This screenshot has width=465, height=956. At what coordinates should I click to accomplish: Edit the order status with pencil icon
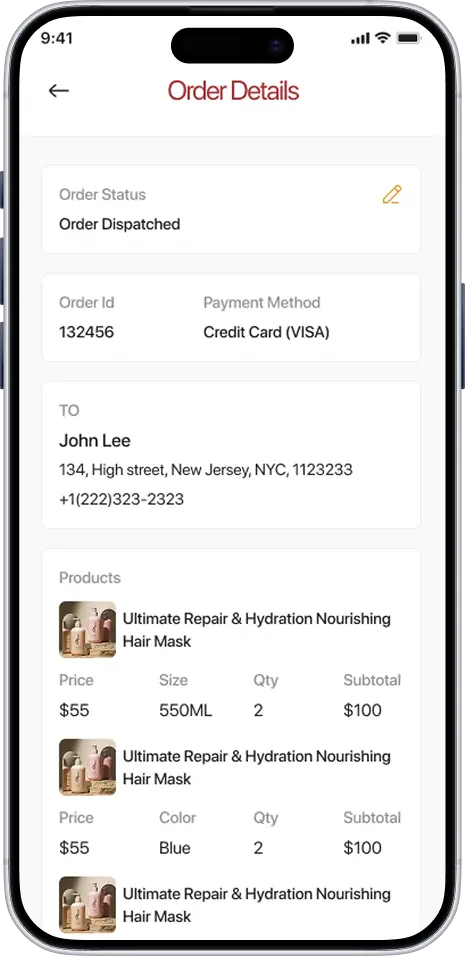[392, 194]
